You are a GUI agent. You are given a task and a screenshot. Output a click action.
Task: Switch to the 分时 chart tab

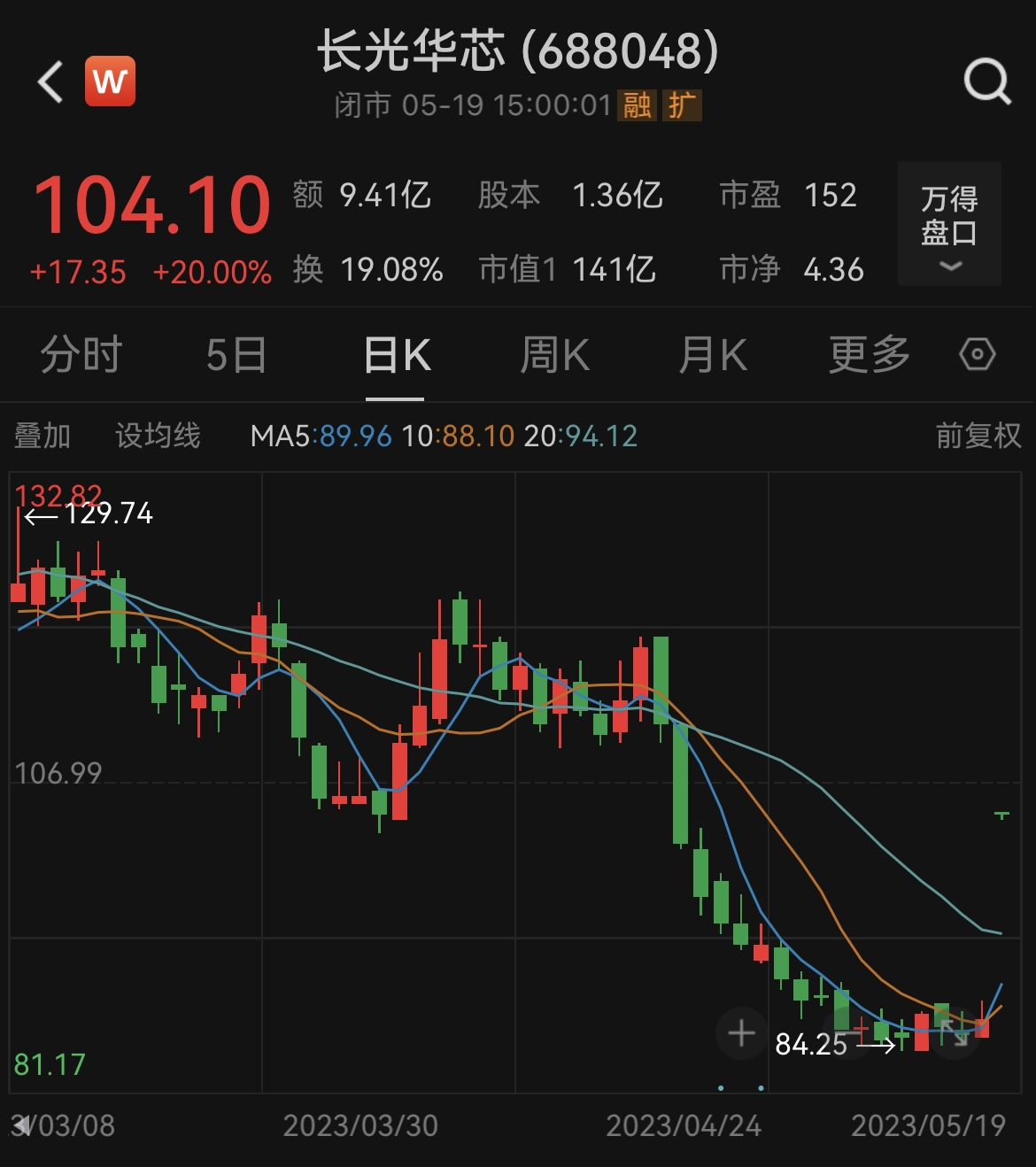click(81, 356)
